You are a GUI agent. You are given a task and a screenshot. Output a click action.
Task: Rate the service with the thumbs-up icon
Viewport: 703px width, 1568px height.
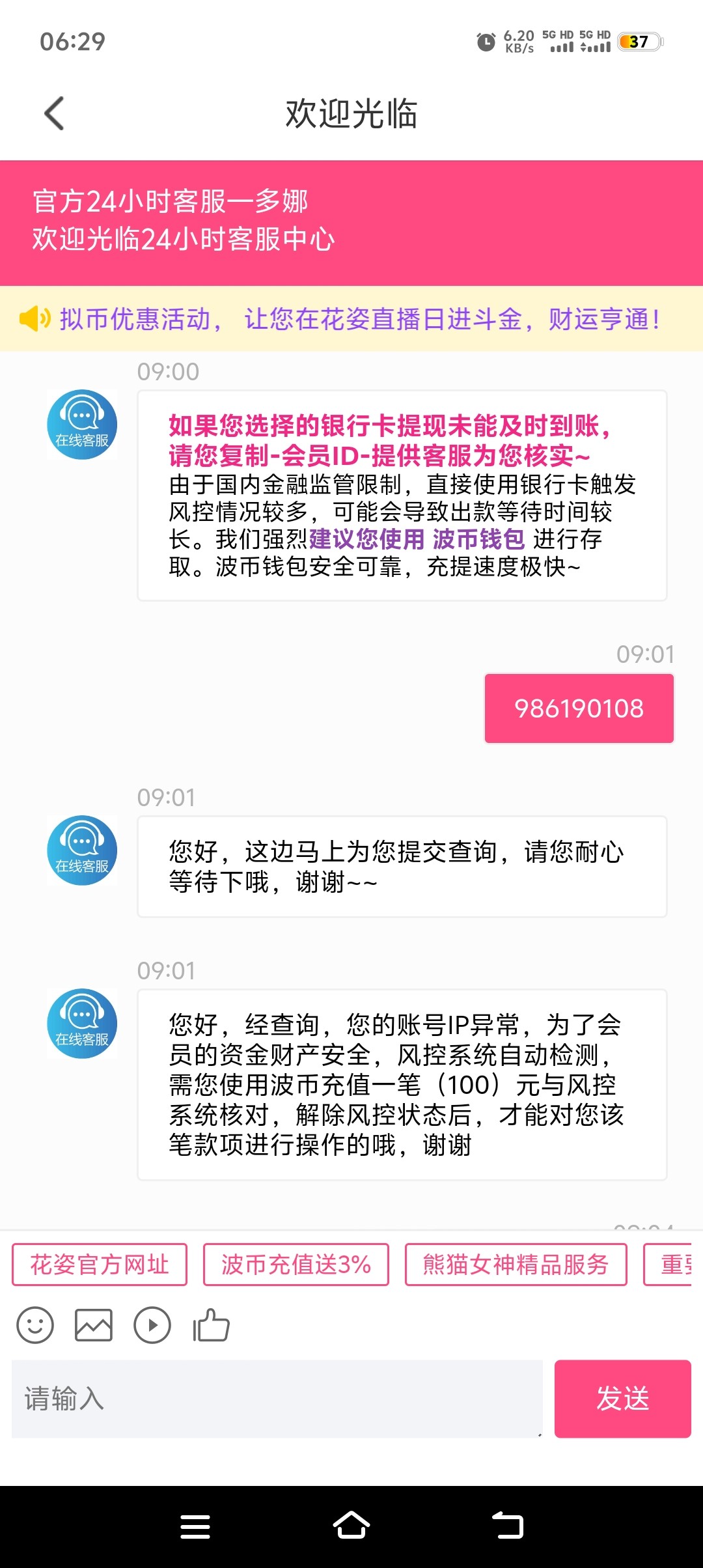211,1325
